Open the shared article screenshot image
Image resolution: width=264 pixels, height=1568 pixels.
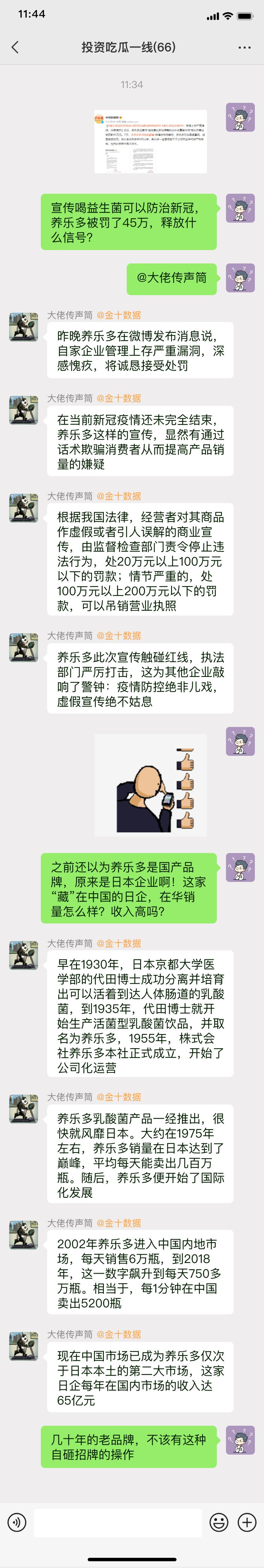tap(150, 141)
